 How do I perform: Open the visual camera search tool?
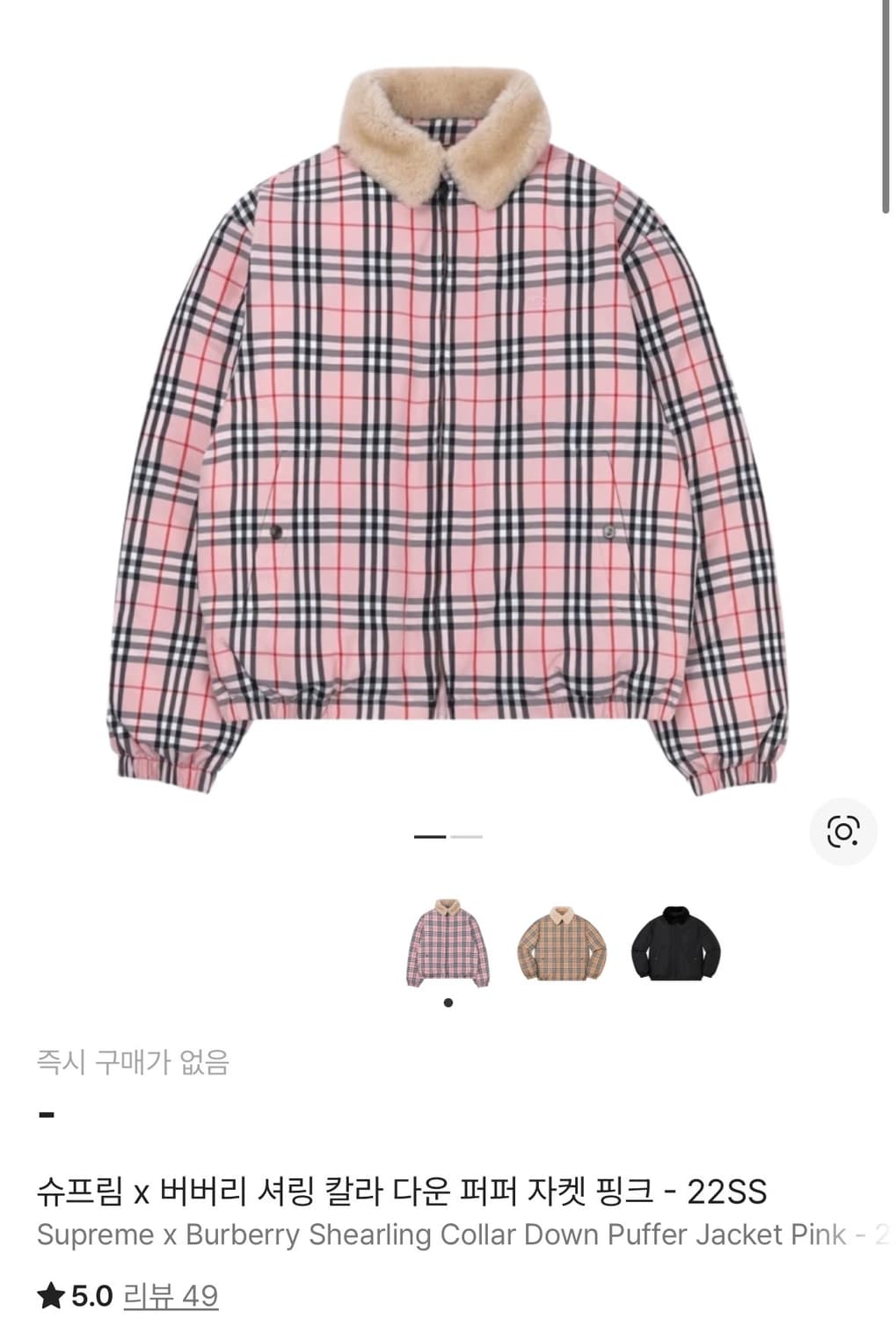pos(845,830)
